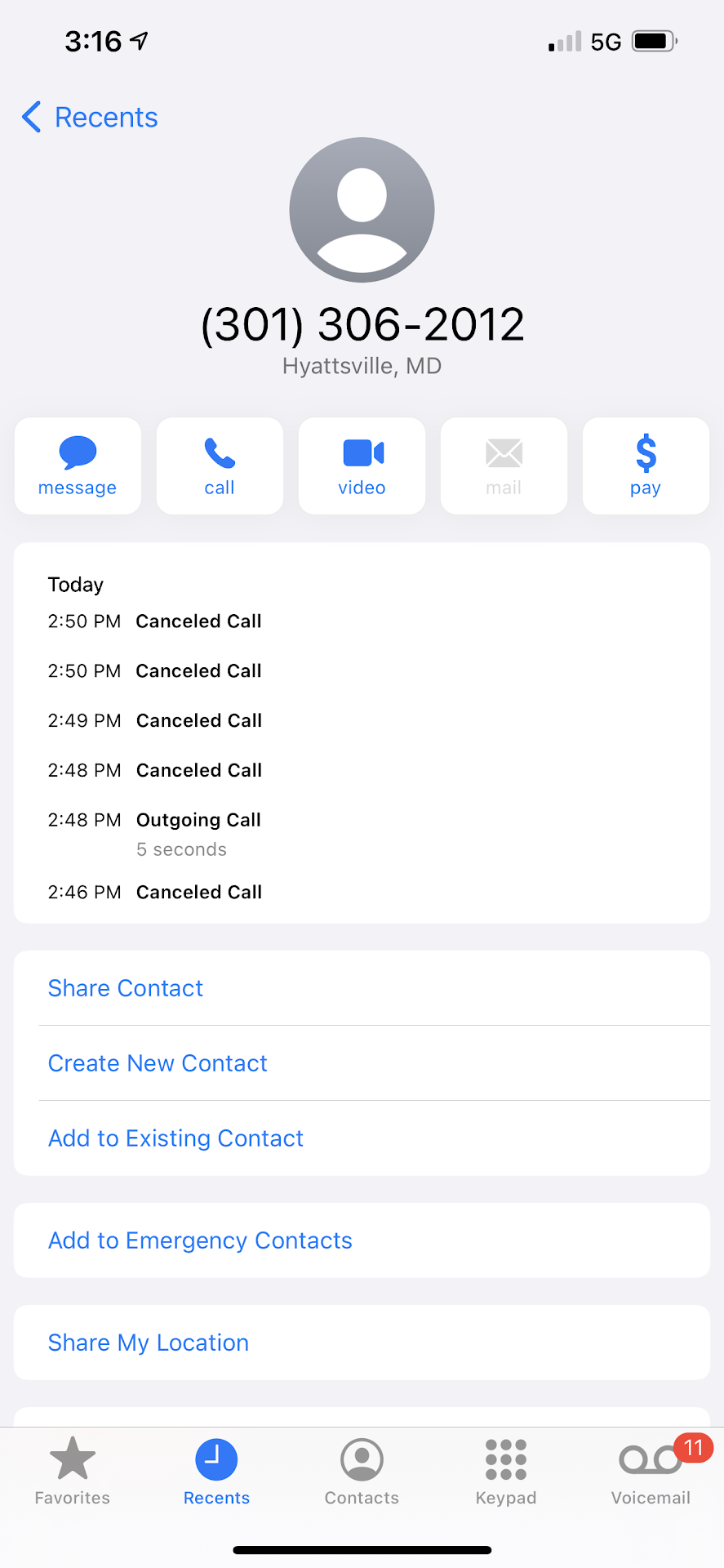Start a video call
The image size is (724, 1568).
[x=362, y=466]
